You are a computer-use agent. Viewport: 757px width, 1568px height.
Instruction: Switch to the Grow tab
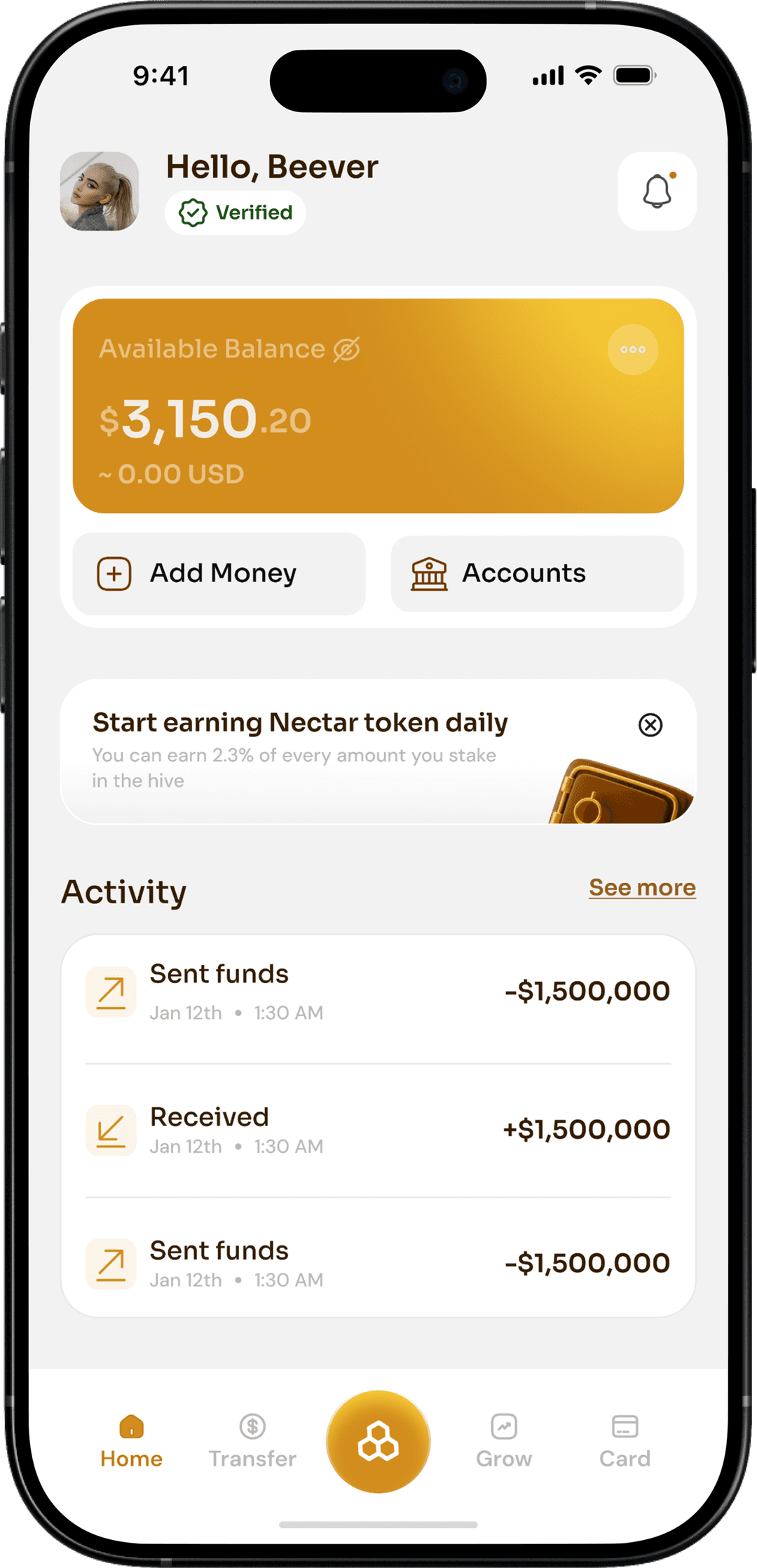click(504, 1442)
